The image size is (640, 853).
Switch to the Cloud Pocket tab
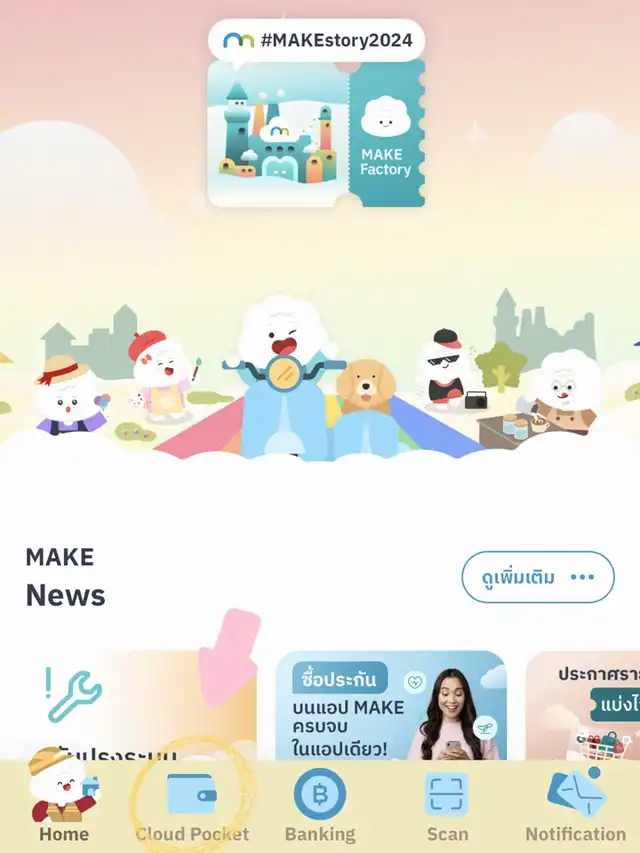coord(192,807)
